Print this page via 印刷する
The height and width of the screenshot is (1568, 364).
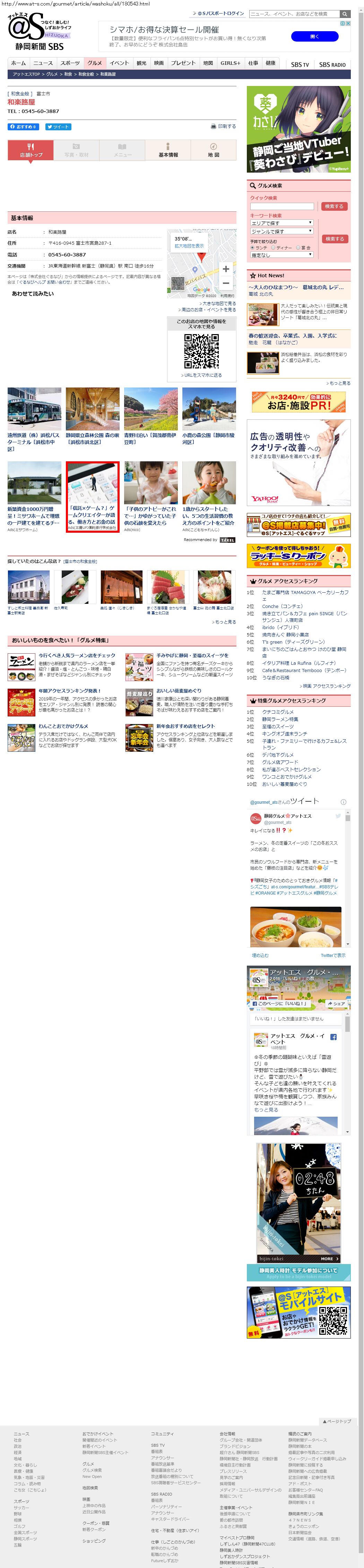(223, 126)
